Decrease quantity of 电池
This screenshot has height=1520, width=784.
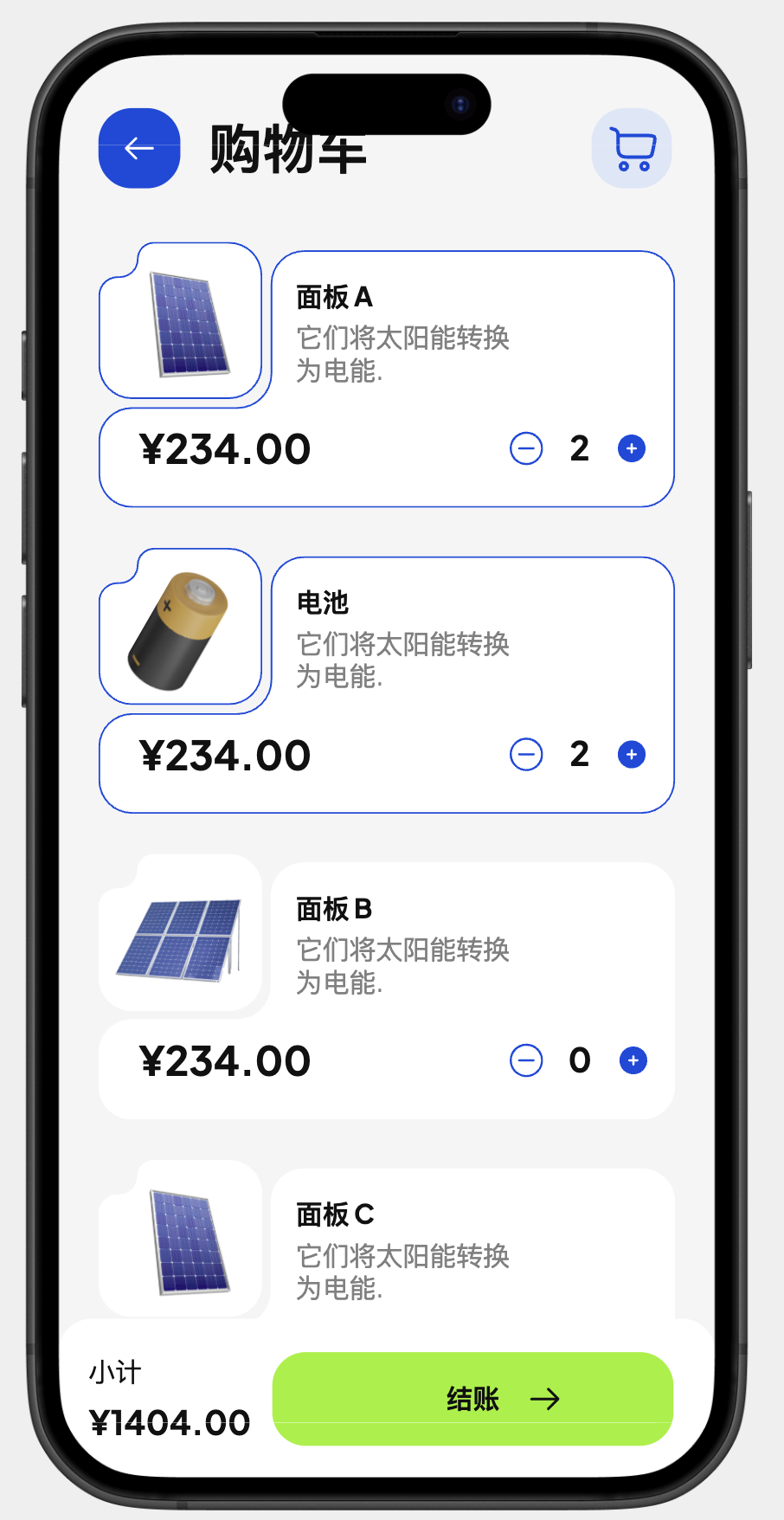tap(526, 755)
